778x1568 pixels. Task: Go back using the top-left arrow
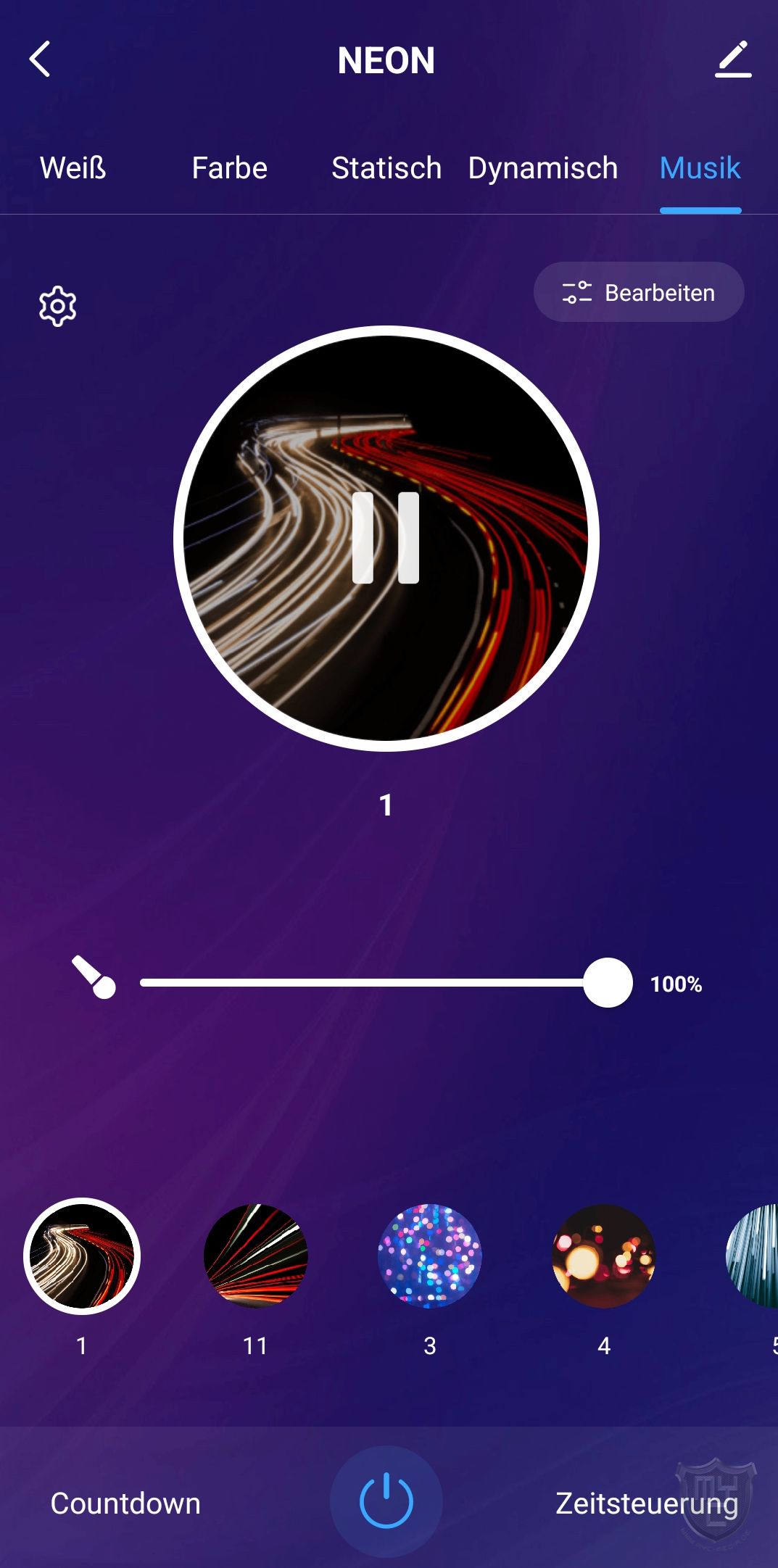click(41, 59)
